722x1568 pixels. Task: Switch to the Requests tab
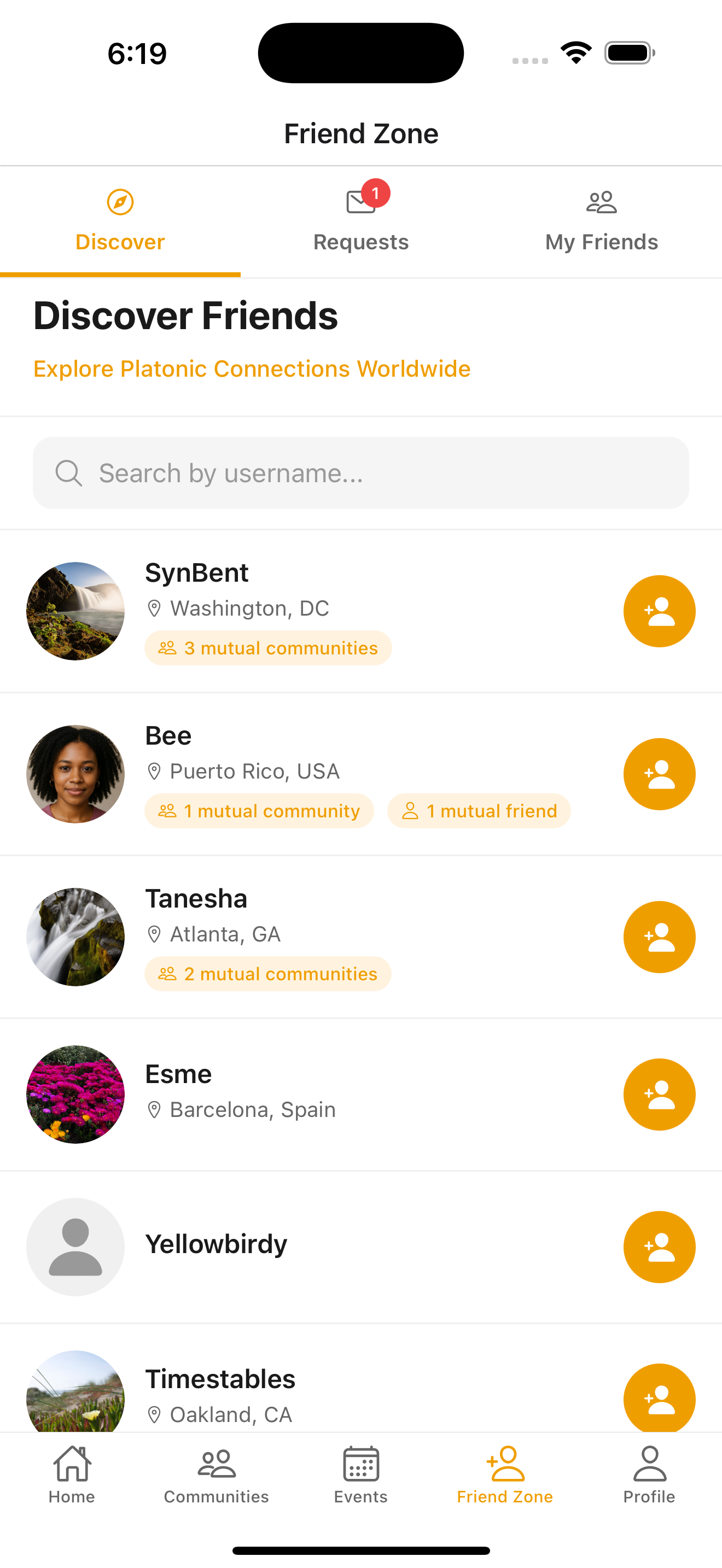click(360, 221)
